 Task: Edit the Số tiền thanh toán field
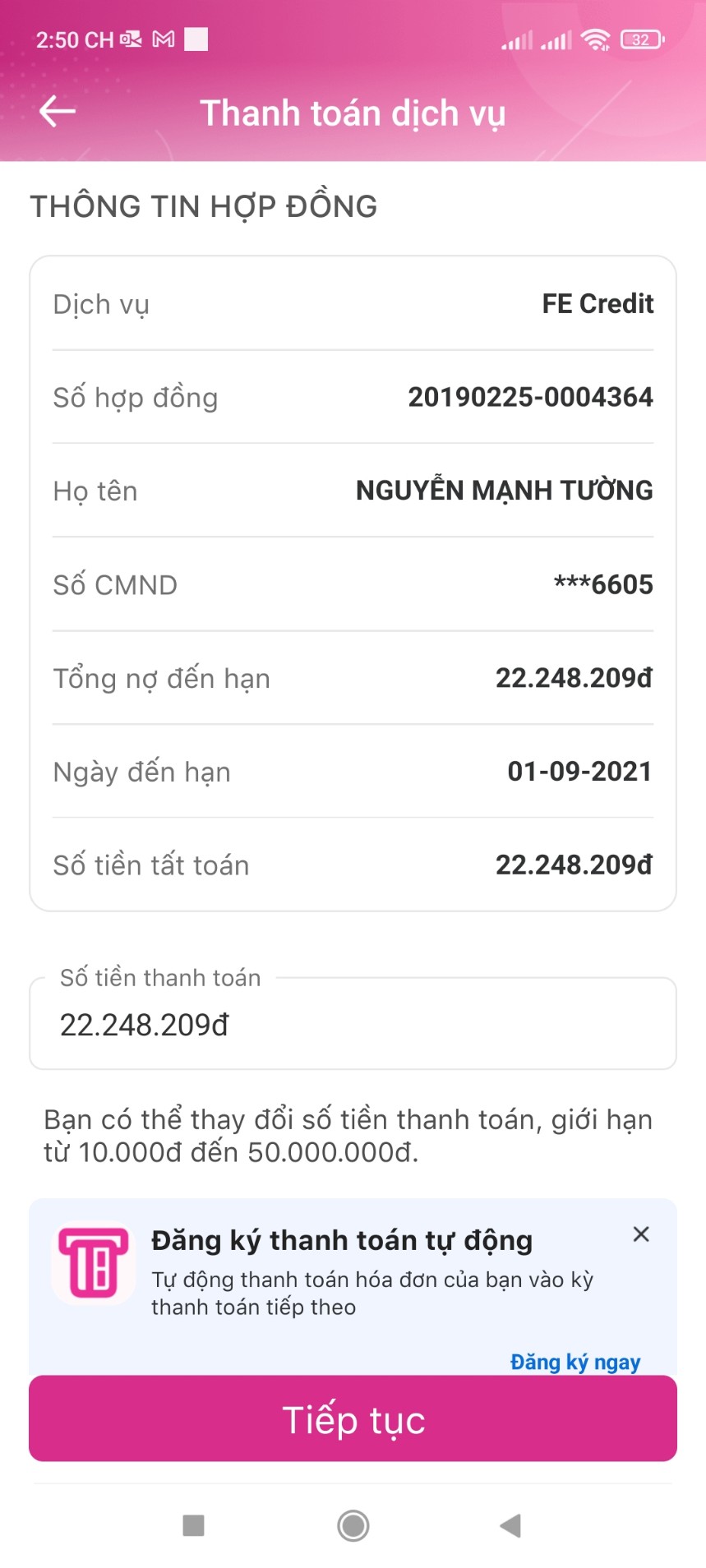[x=353, y=1025]
